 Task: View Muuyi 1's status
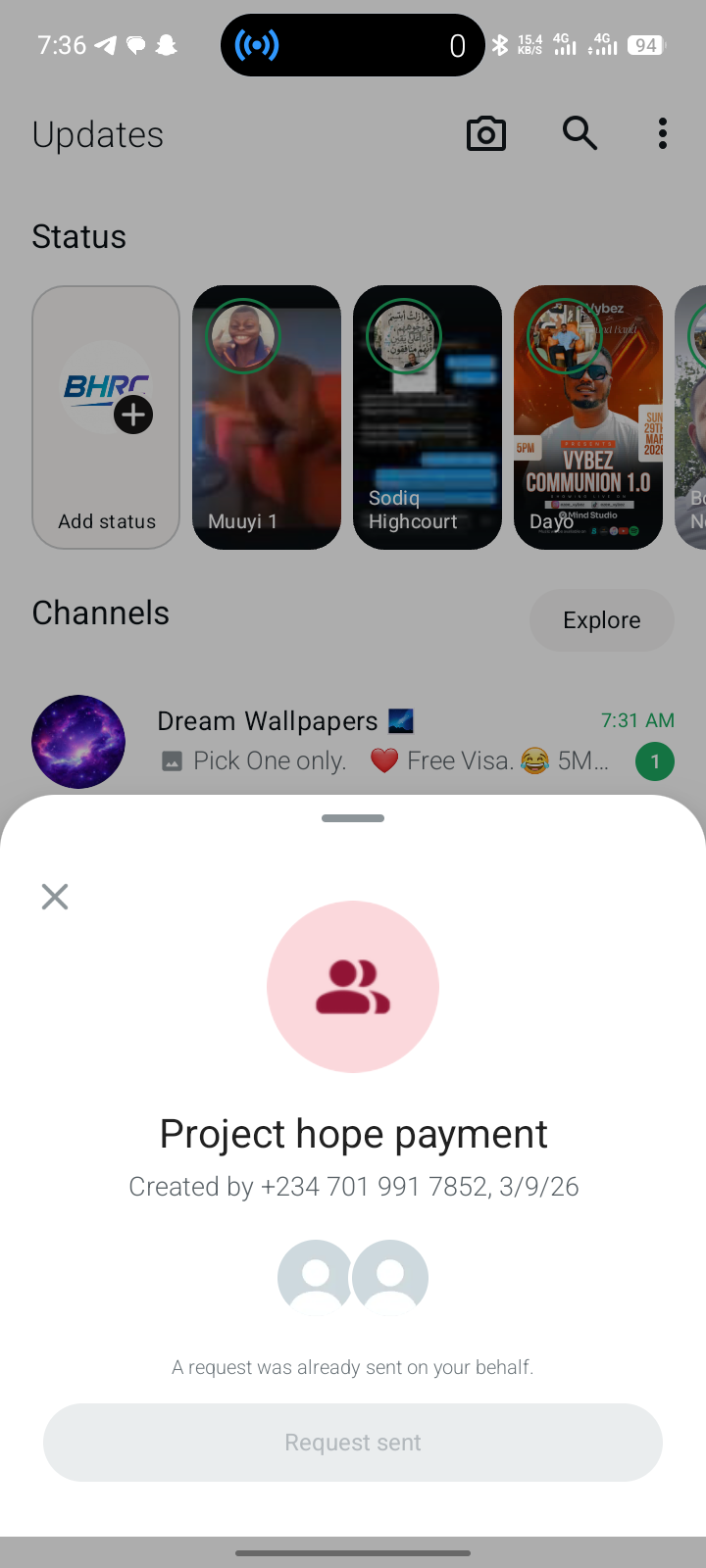(267, 417)
